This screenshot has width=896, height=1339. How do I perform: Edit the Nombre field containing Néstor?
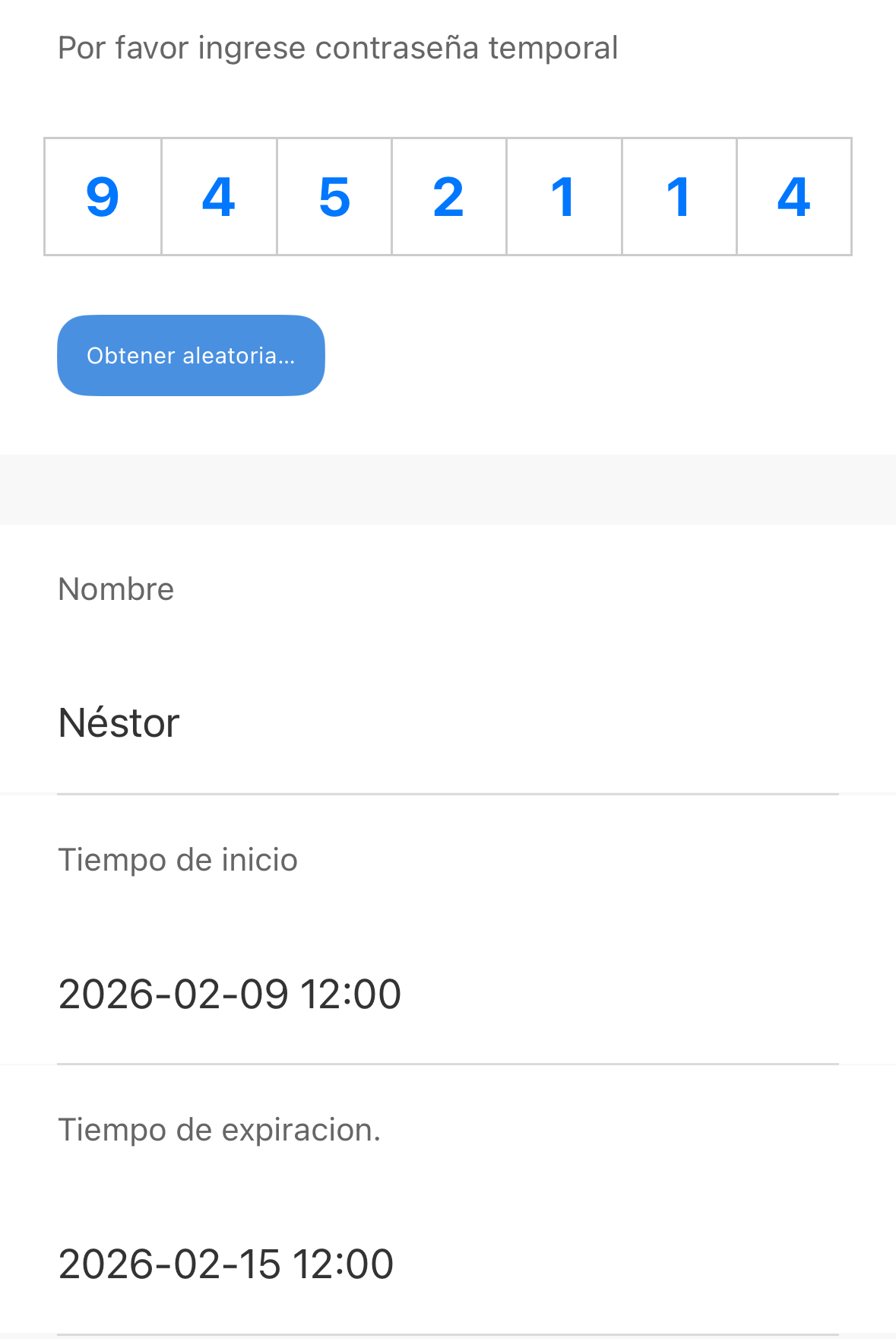448,722
